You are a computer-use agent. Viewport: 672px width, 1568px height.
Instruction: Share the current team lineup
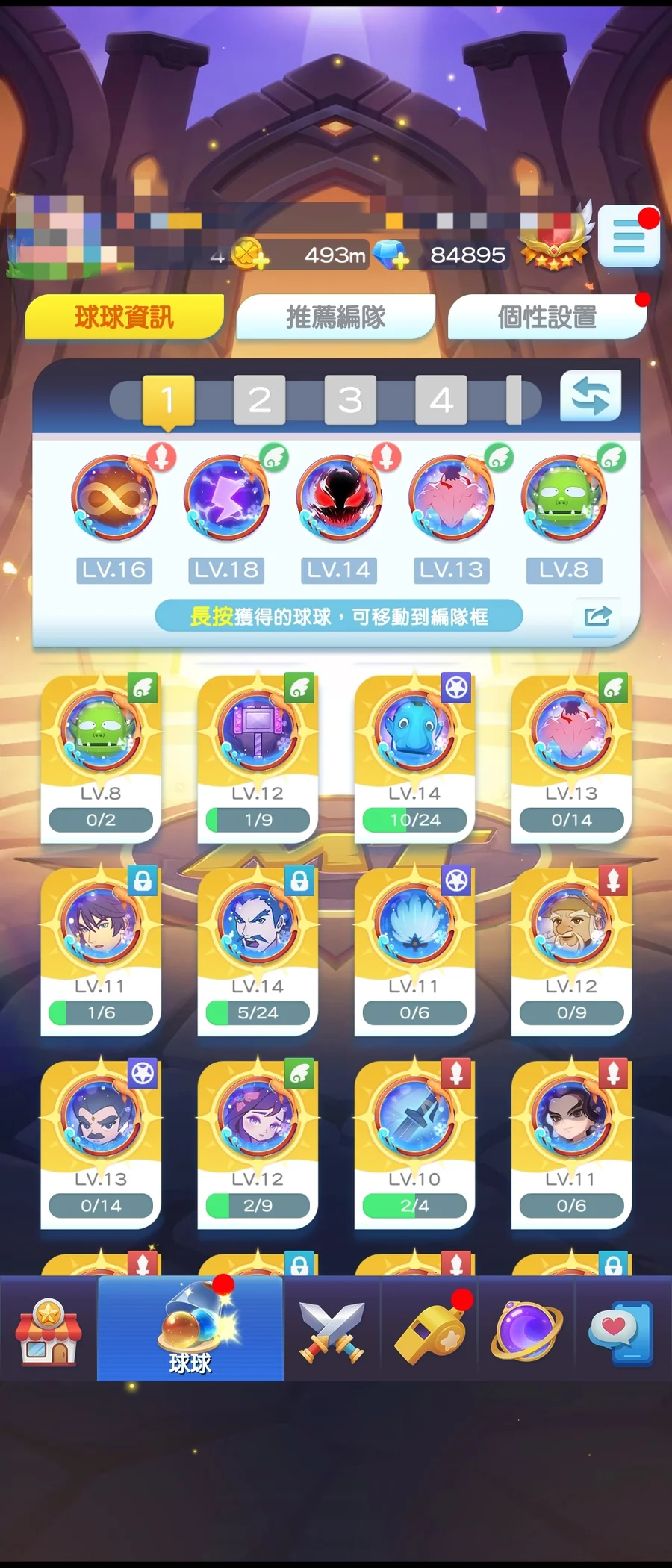pyautogui.click(x=597, y=617)
